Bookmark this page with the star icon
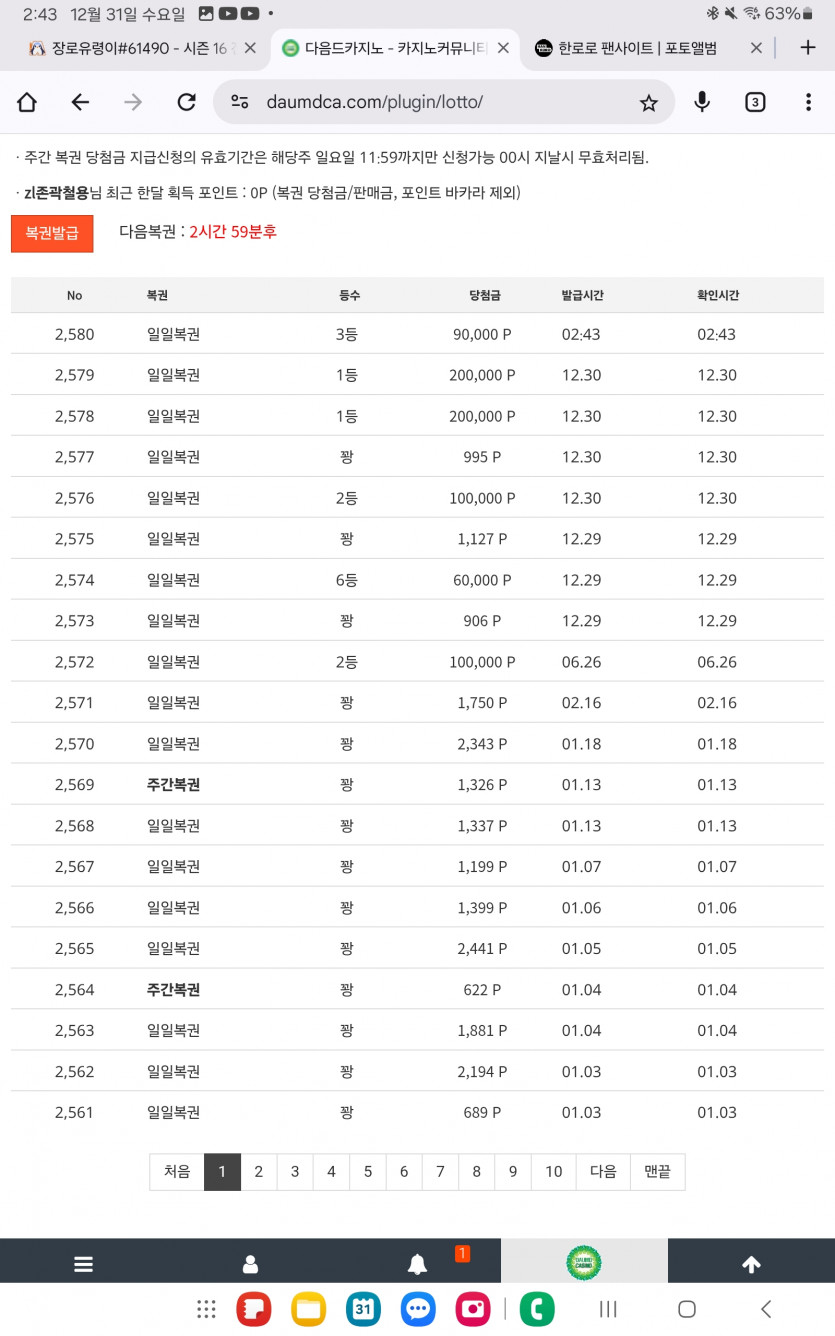Viewport: 835px width, 1336px height. [650, 101]
